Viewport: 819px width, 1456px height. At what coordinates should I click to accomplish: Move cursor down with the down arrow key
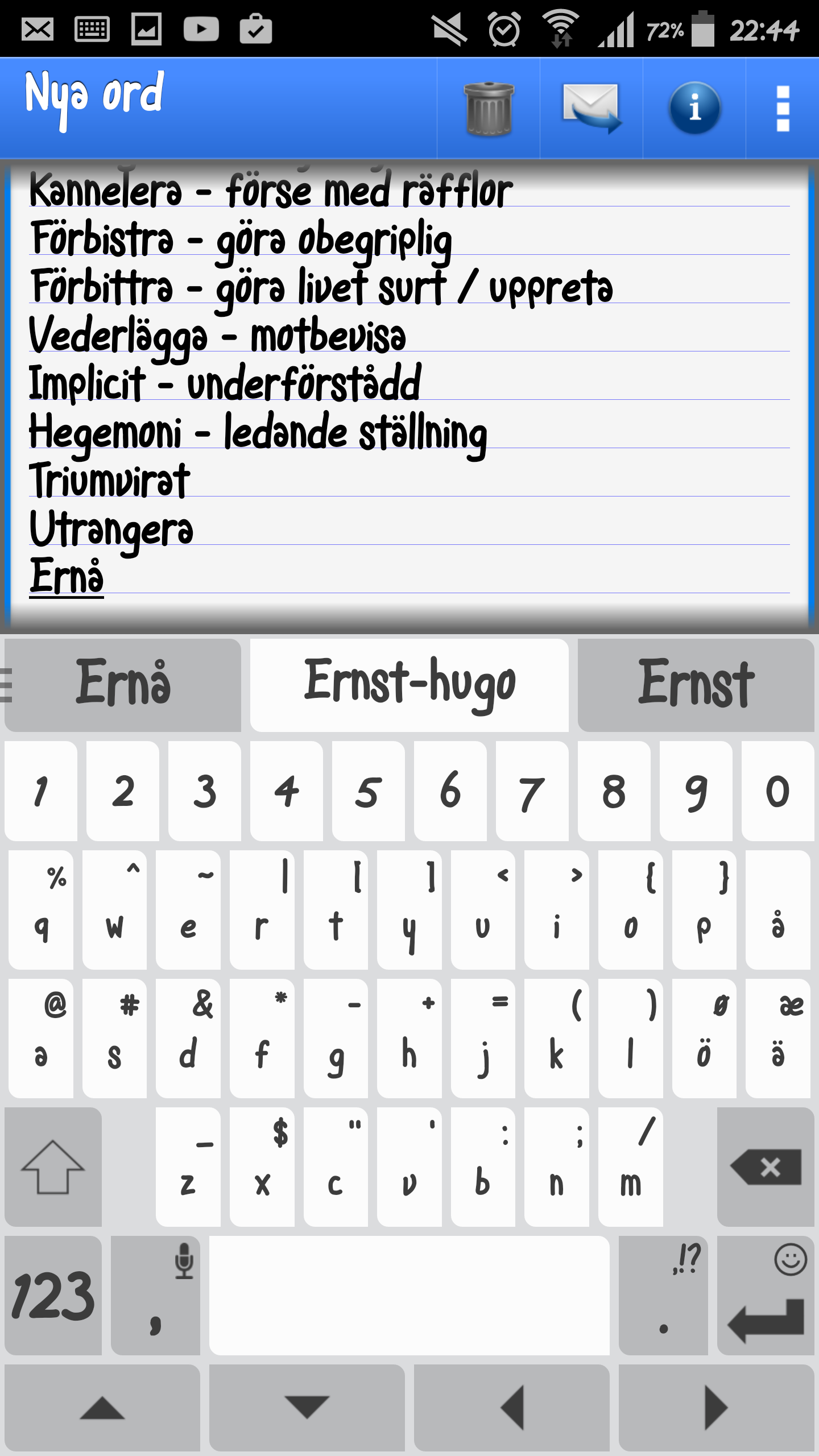[307, 1408]
